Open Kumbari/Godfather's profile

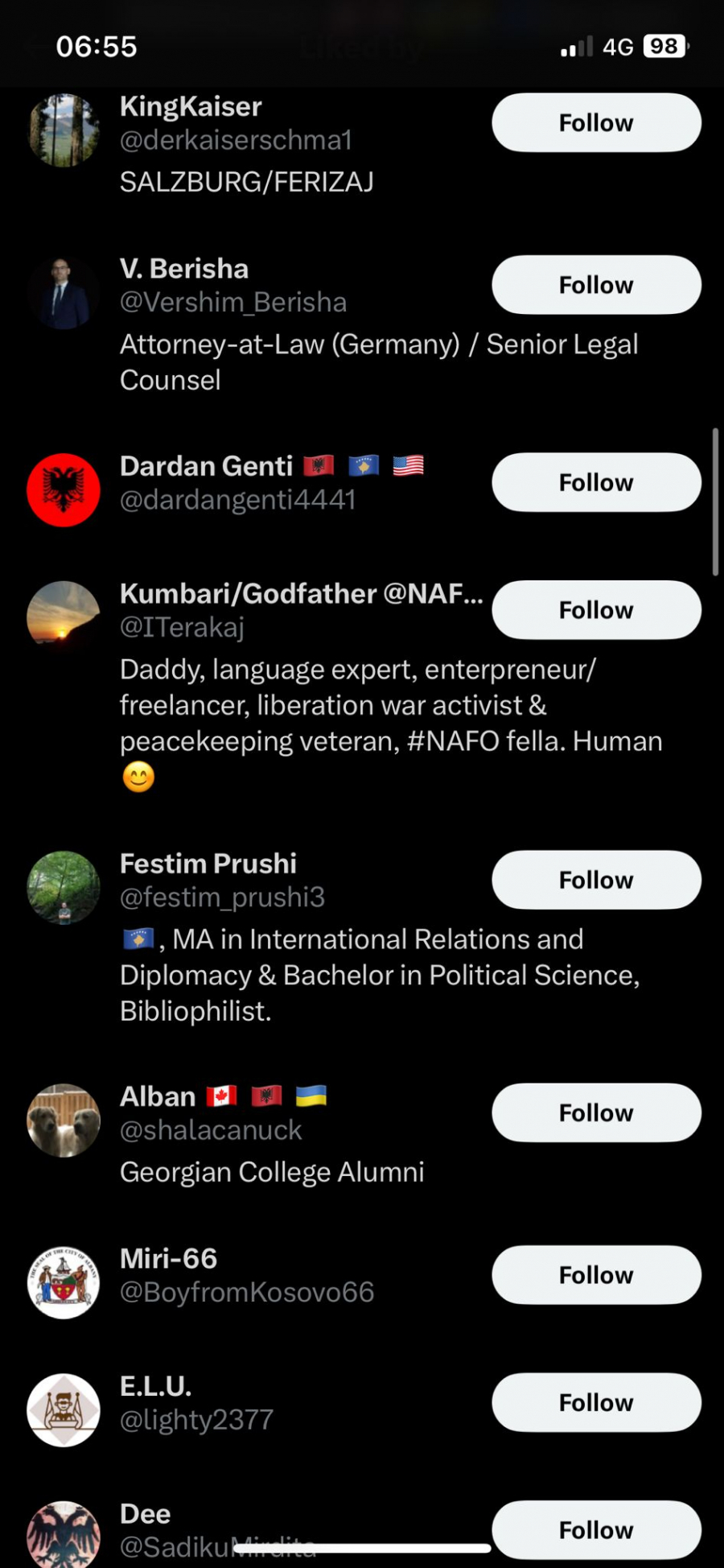(x=301, y=594)
